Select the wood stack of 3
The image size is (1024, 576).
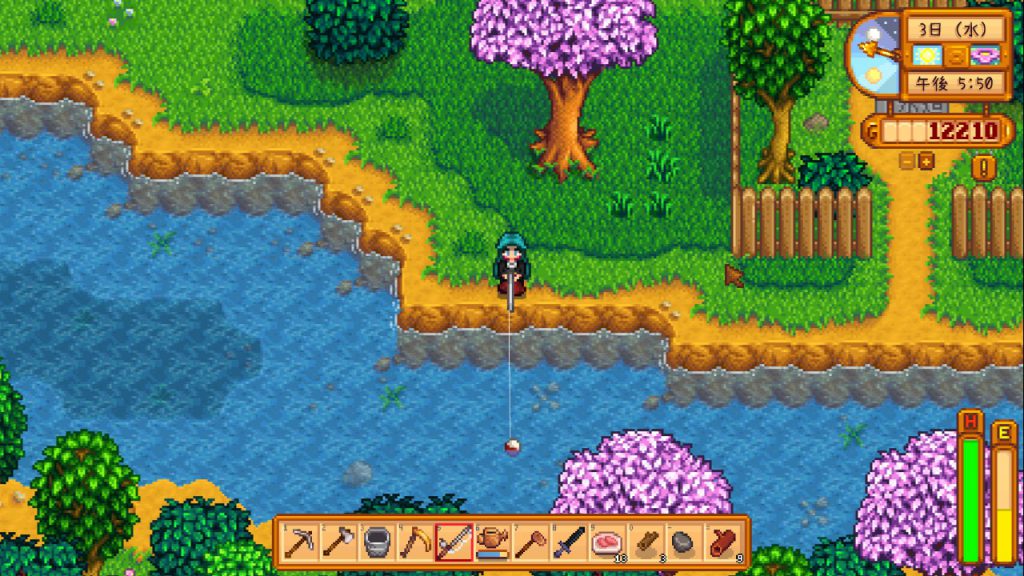pos(645,543)
